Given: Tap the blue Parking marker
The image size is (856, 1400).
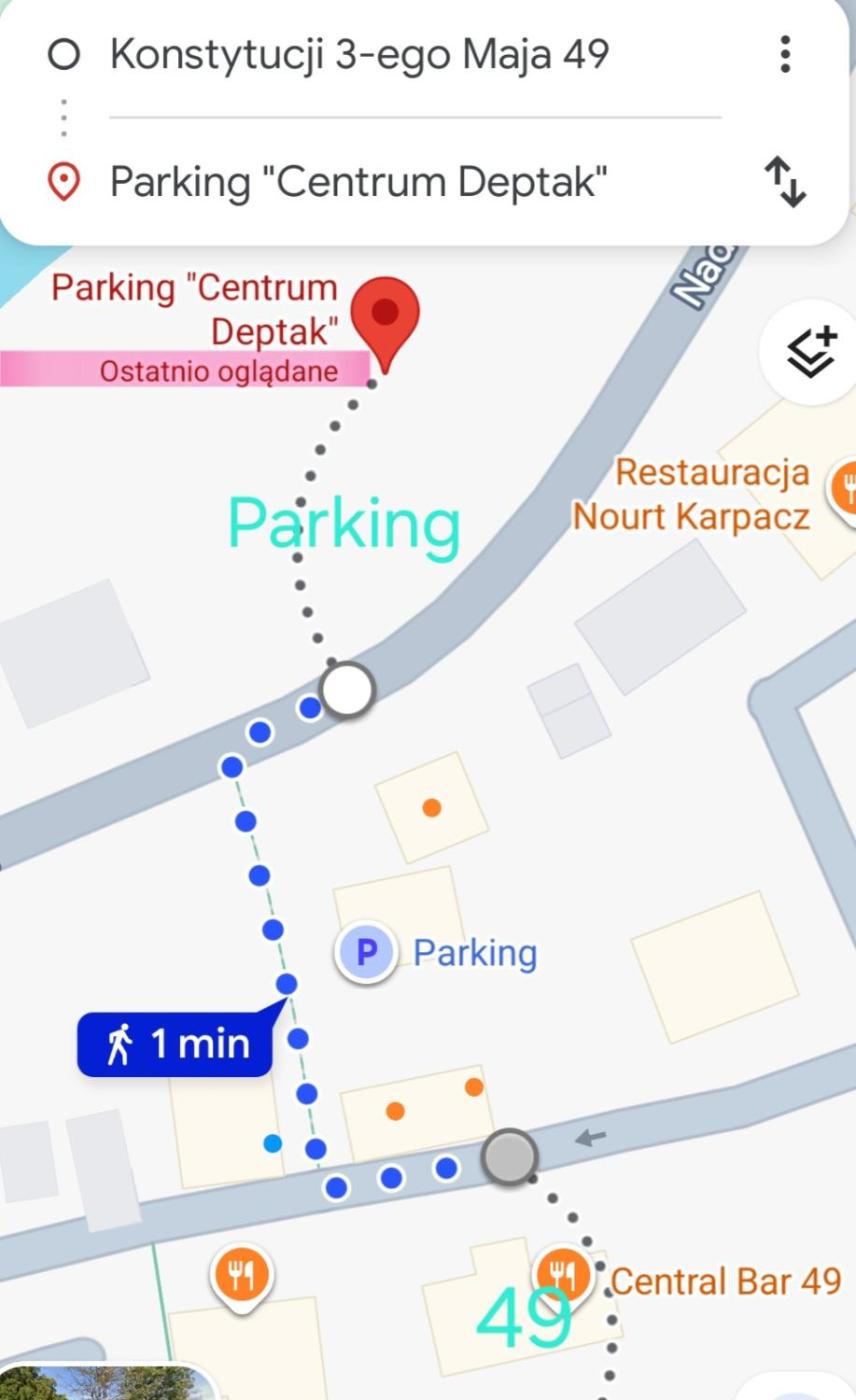Looking at the screenshot, I should point(366,951).
